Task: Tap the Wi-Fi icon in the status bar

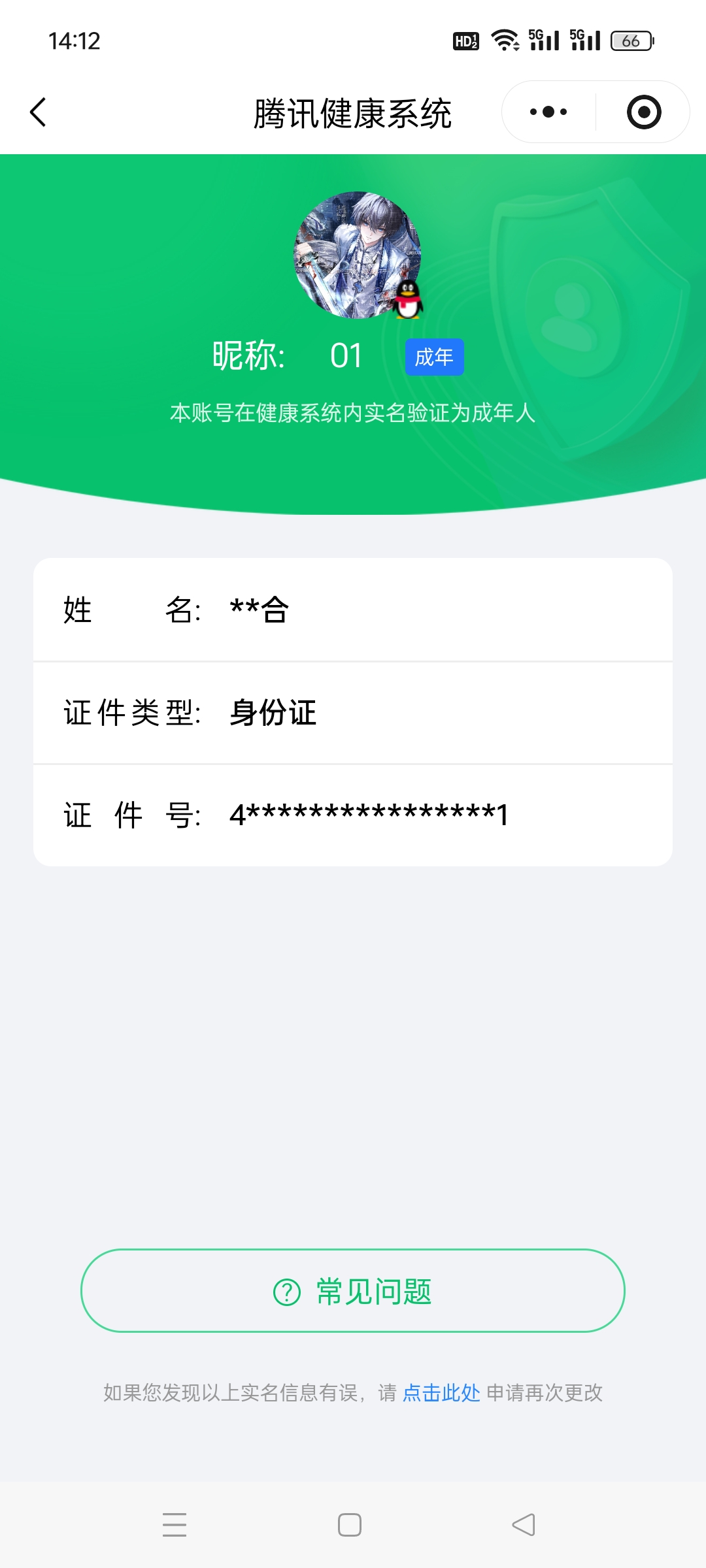Action: pos(504,39)
